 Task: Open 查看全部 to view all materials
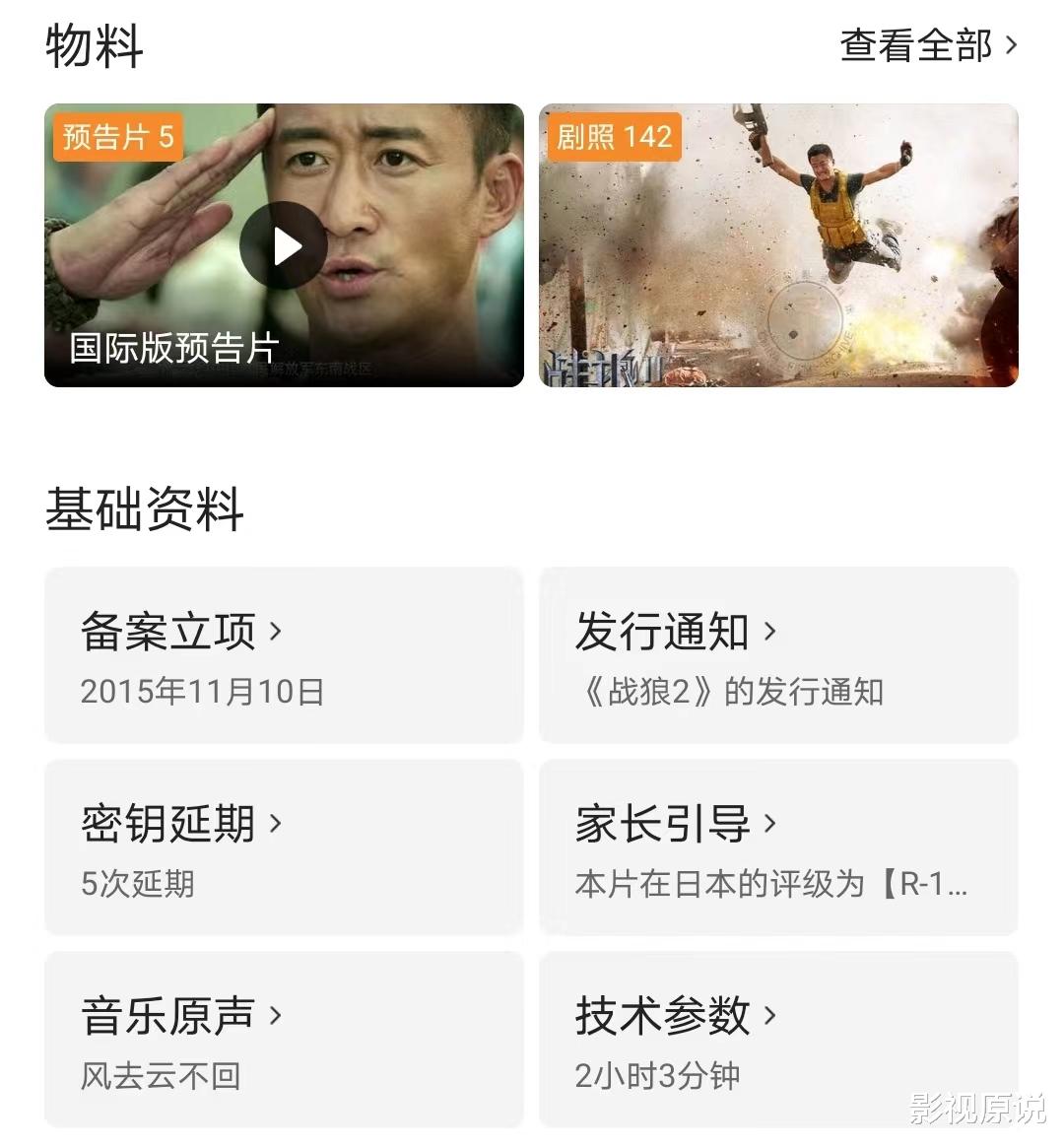point(927,45)
